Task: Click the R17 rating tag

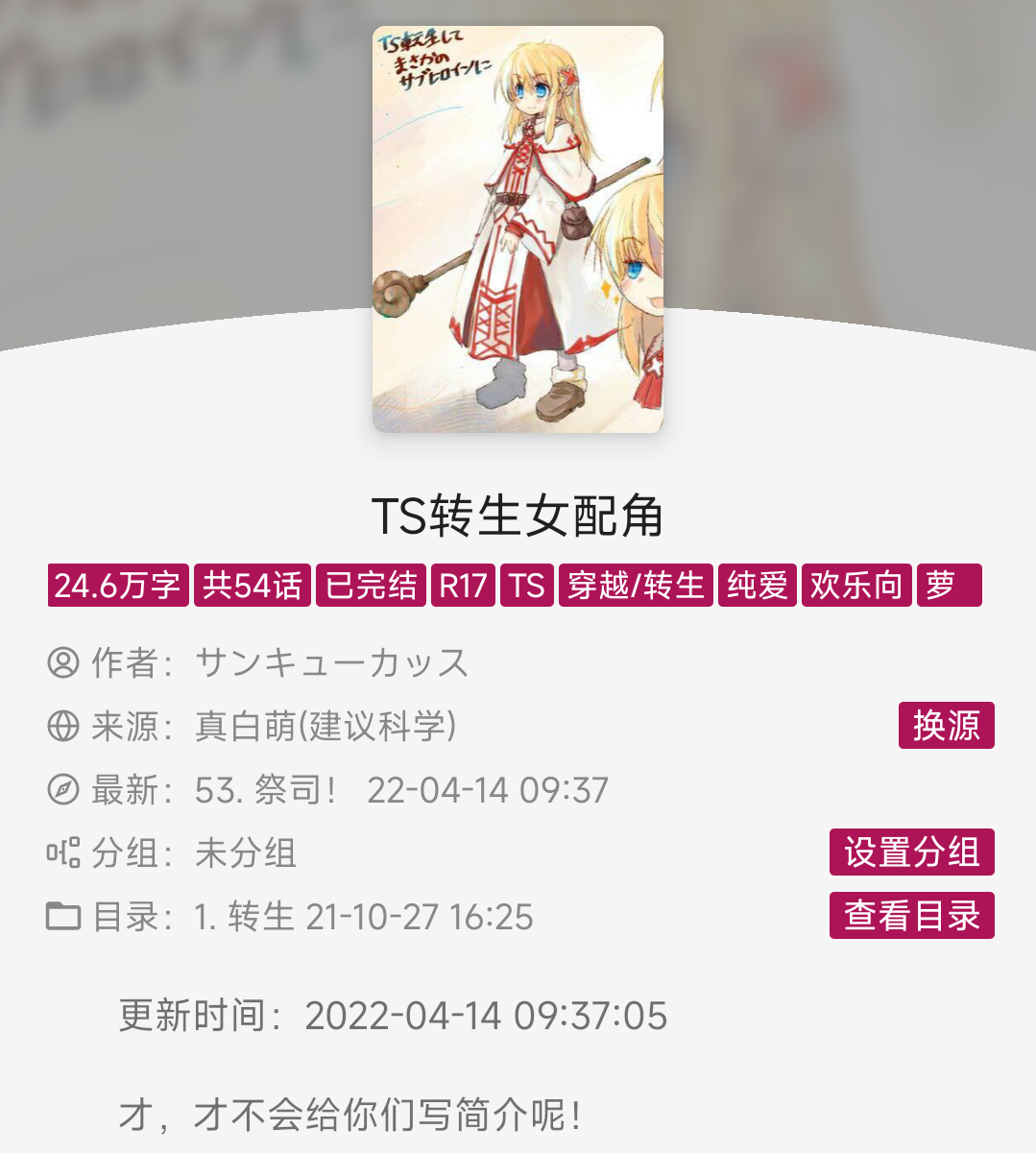Action: click(465, 585)
